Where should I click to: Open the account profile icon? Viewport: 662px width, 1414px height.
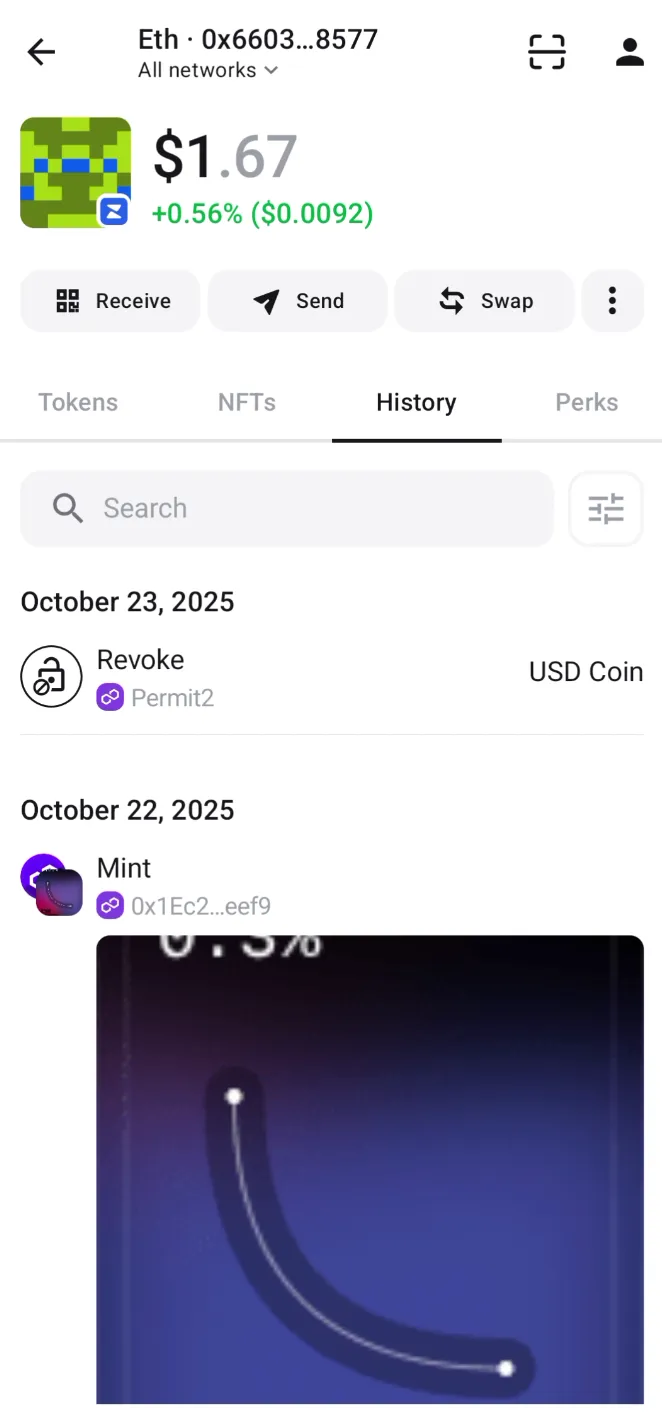(x=629, y=52)
